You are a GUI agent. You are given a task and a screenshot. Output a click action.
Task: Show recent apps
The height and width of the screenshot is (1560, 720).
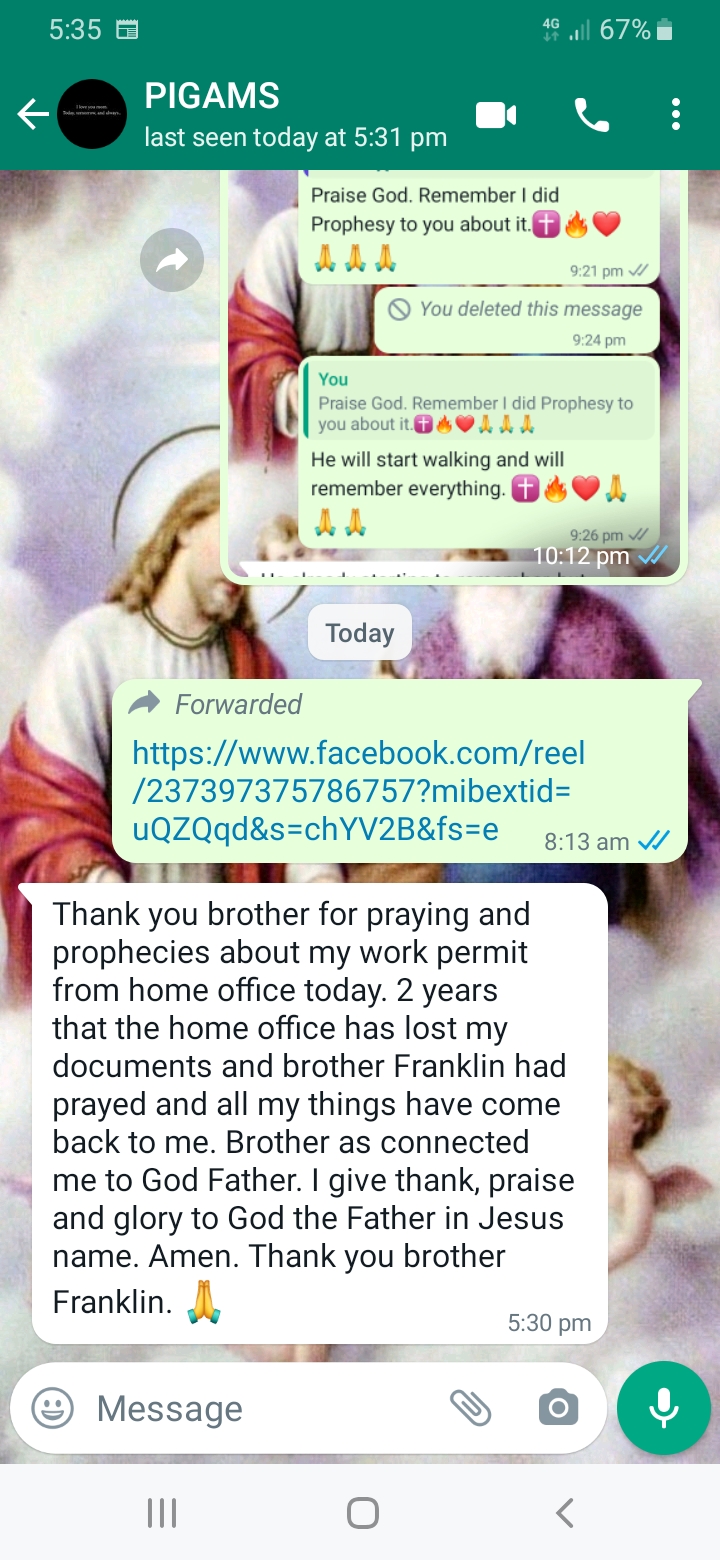pyautogui.click(x=162, y=1513)
